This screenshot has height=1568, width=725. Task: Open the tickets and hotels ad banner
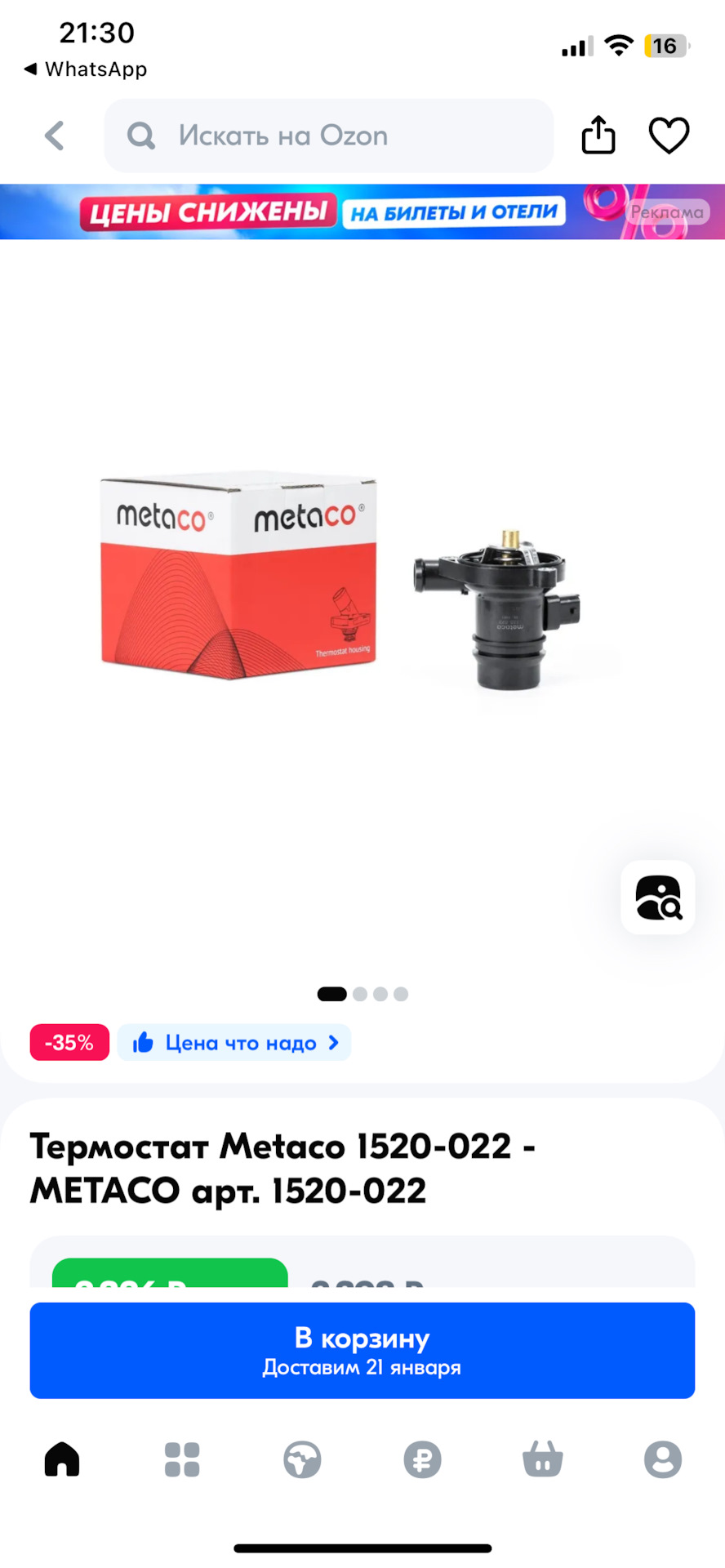tap(362, 212)
